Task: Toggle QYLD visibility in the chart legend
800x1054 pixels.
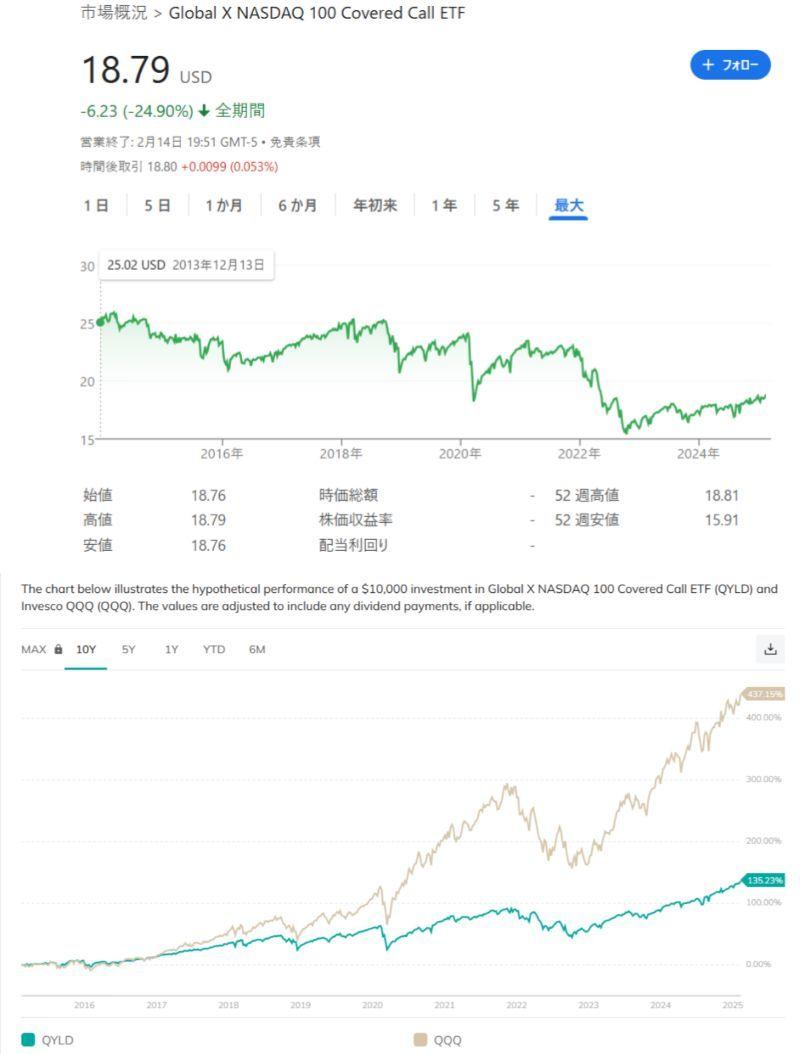Action: point(47,1040)
